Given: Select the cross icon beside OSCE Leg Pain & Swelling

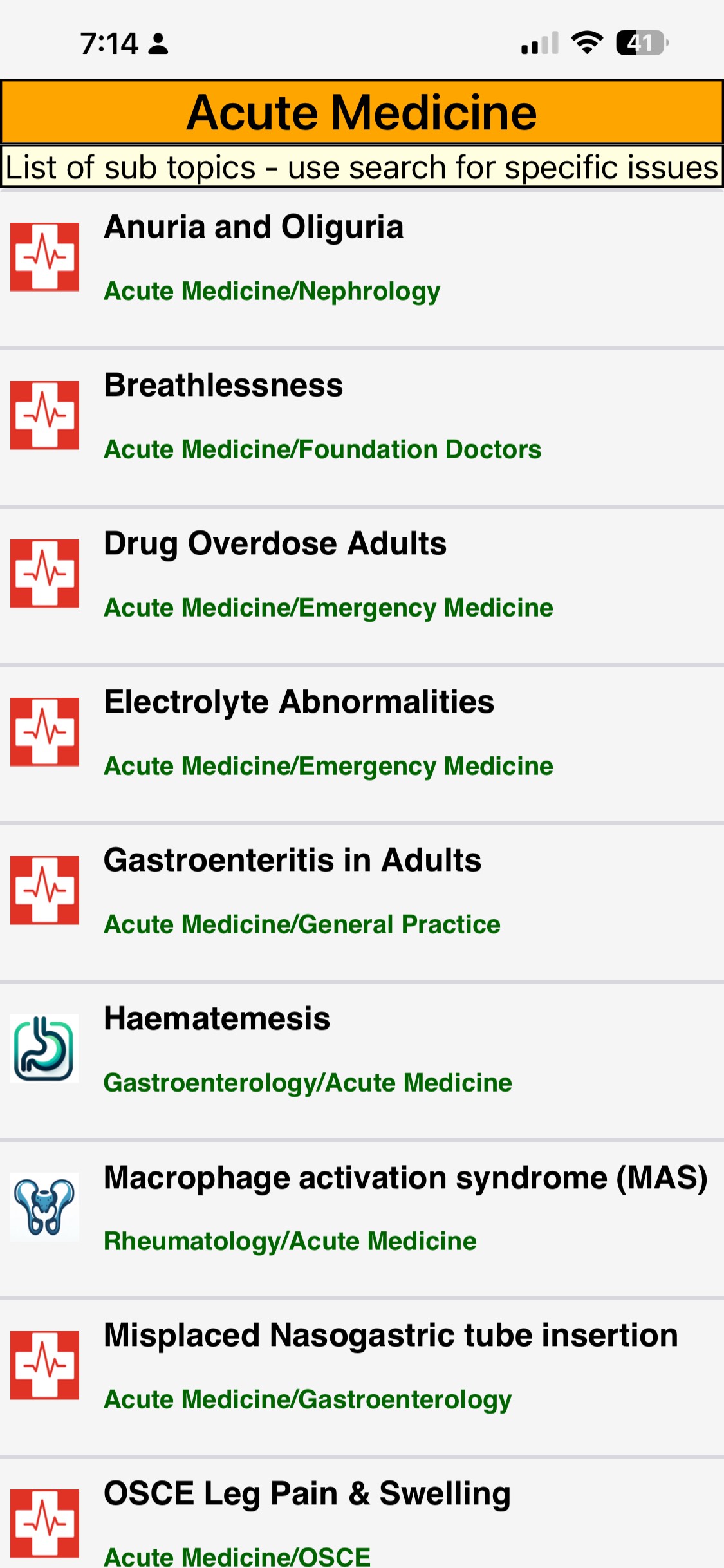Looking at the screenshot, I should click(45, 1524).
